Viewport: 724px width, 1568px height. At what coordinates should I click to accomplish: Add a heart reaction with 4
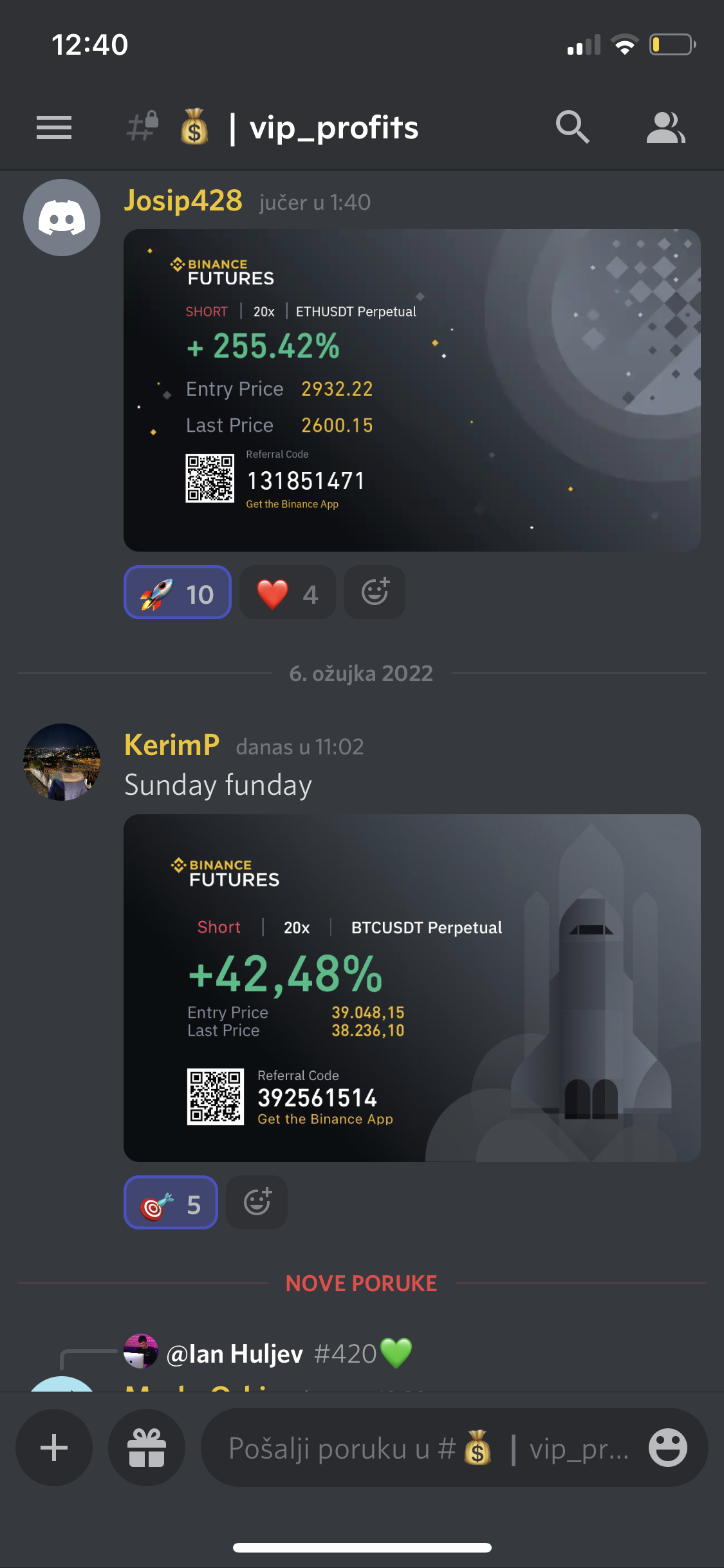click(288, 592)
